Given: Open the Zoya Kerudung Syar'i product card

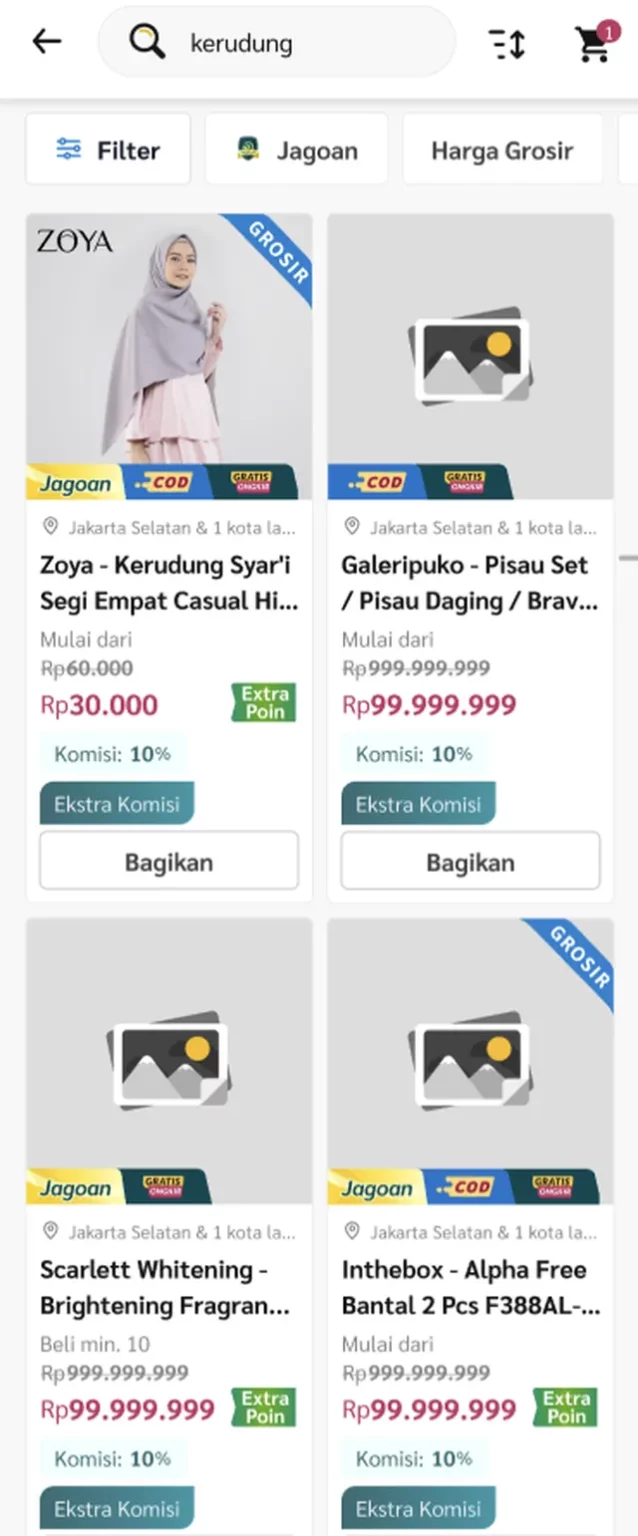Looking at the screenshot, I should (169, 582).
